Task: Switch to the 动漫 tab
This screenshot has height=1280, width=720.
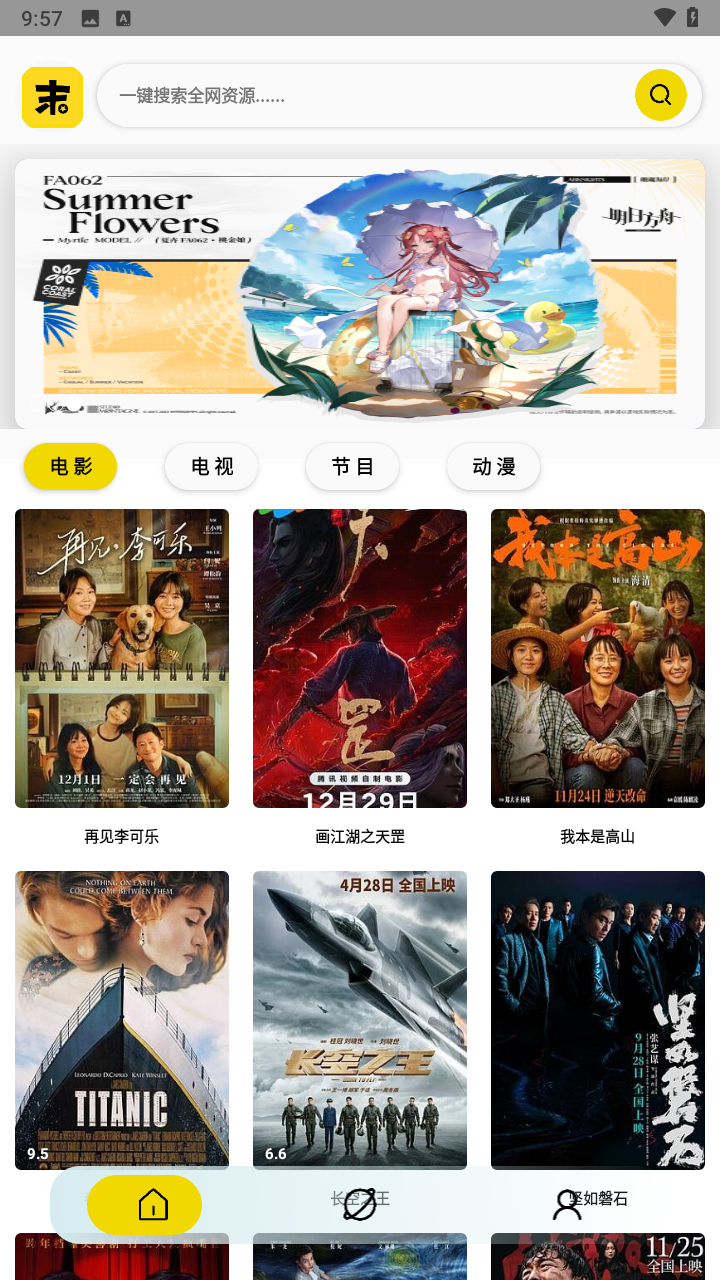Action: click(x=493, y=467)
